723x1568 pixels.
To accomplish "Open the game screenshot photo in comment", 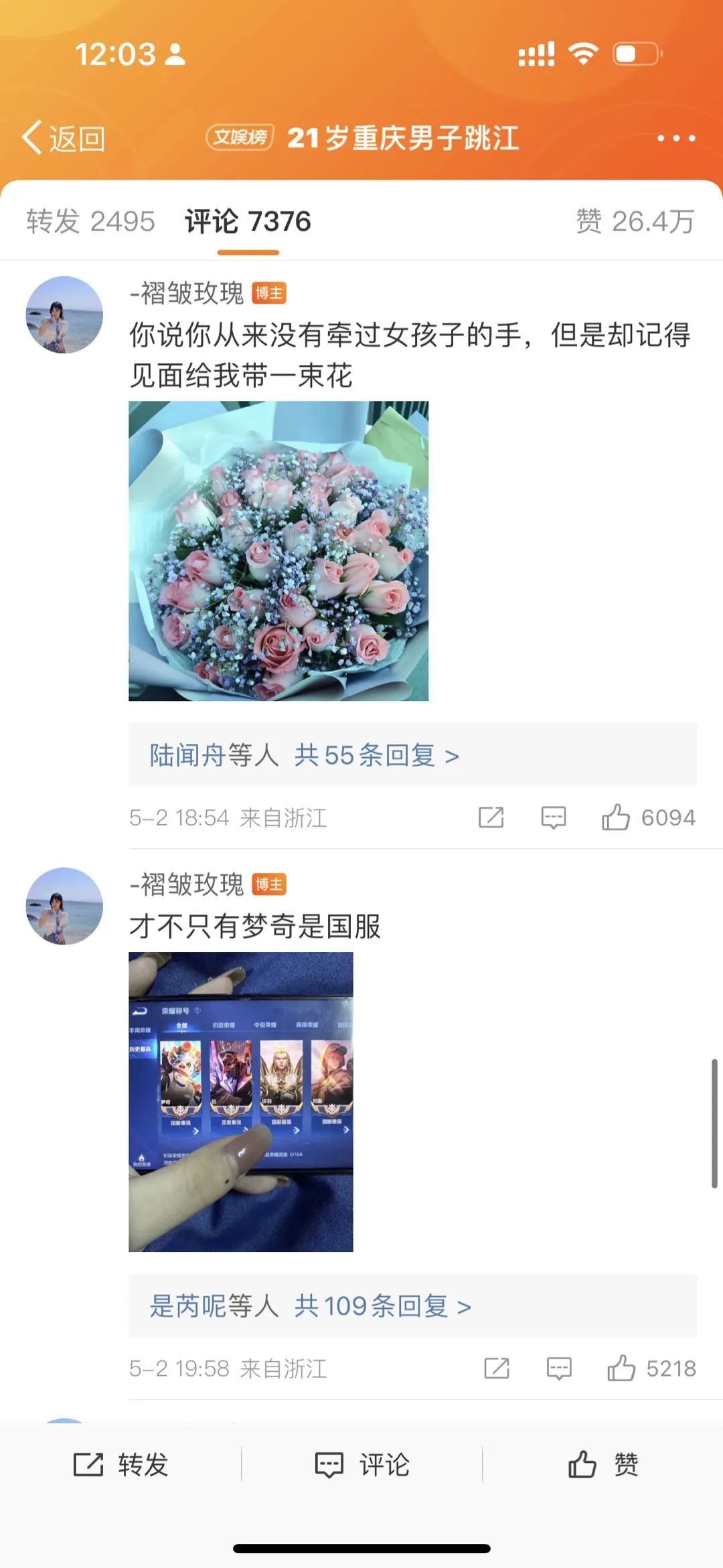I will click(x=241, y=1101).
